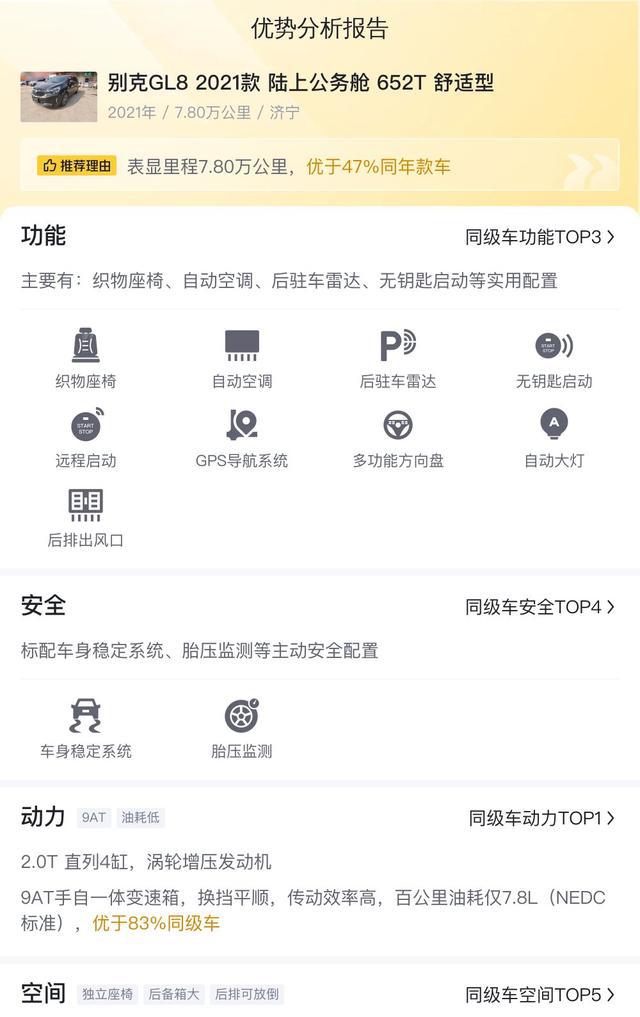Check the 同级车空间TOP5 ranking
This screenshot has height=1017, width=640.
[x=539, y=995]
